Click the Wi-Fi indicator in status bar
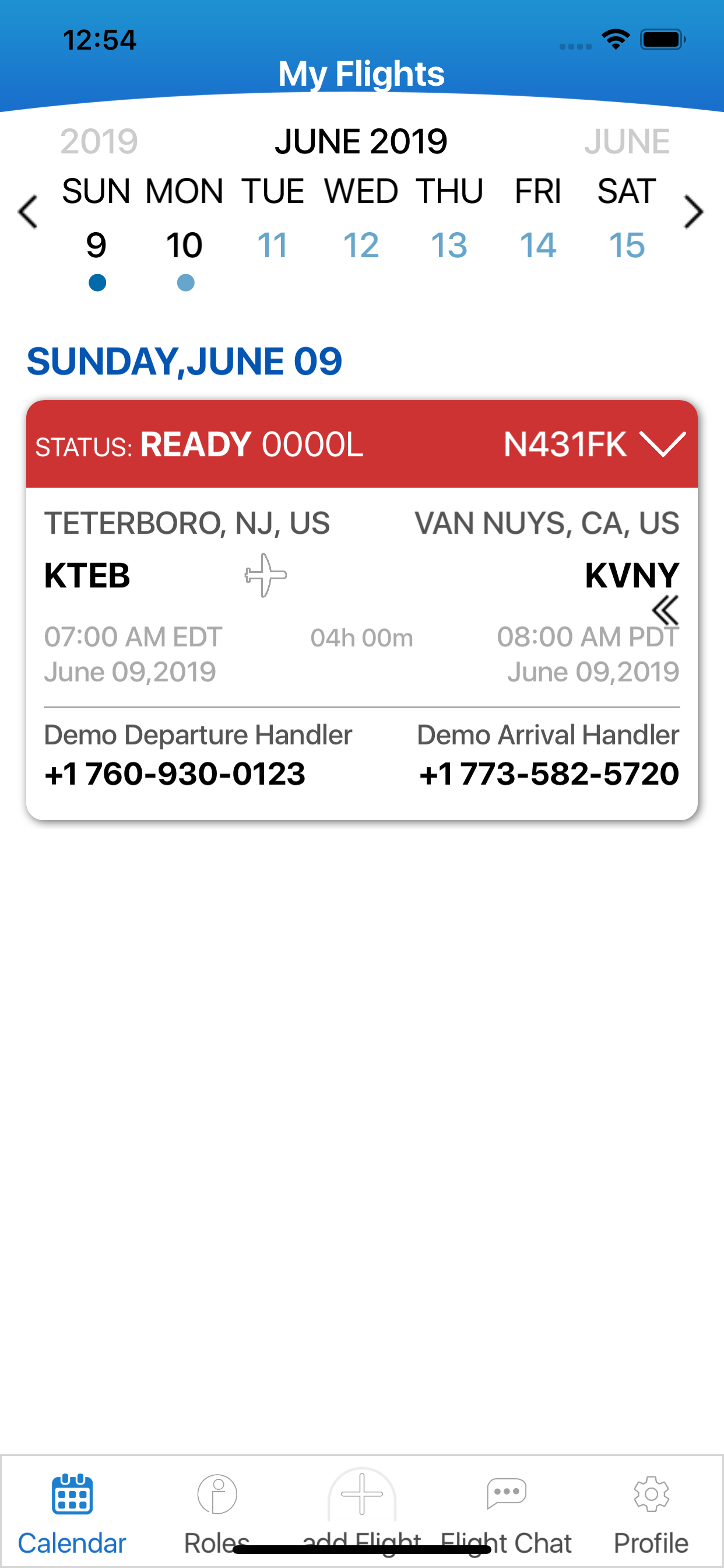 (614, 39)
